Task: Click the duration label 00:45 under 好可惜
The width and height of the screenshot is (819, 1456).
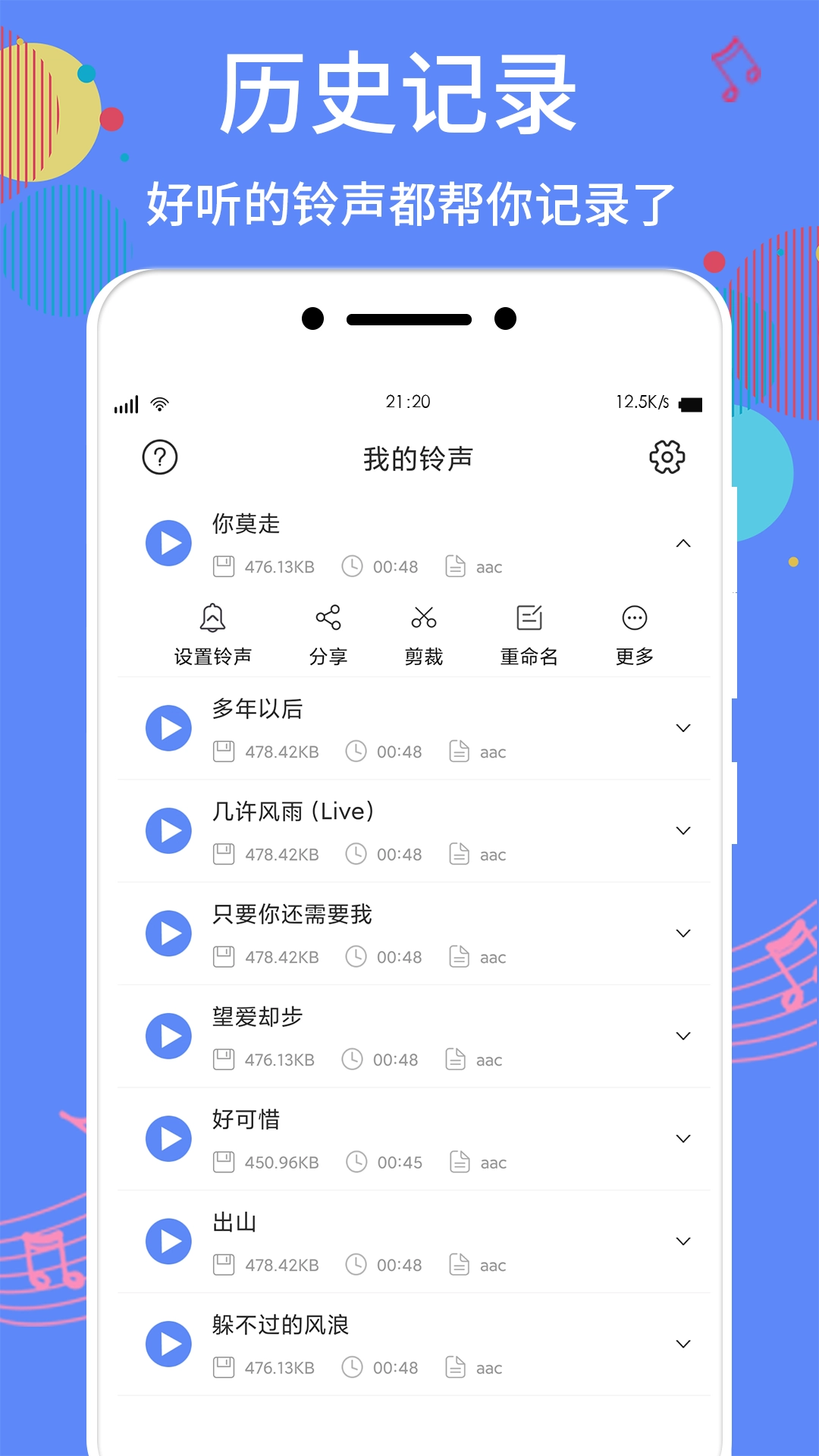Action: point(400,1163)
